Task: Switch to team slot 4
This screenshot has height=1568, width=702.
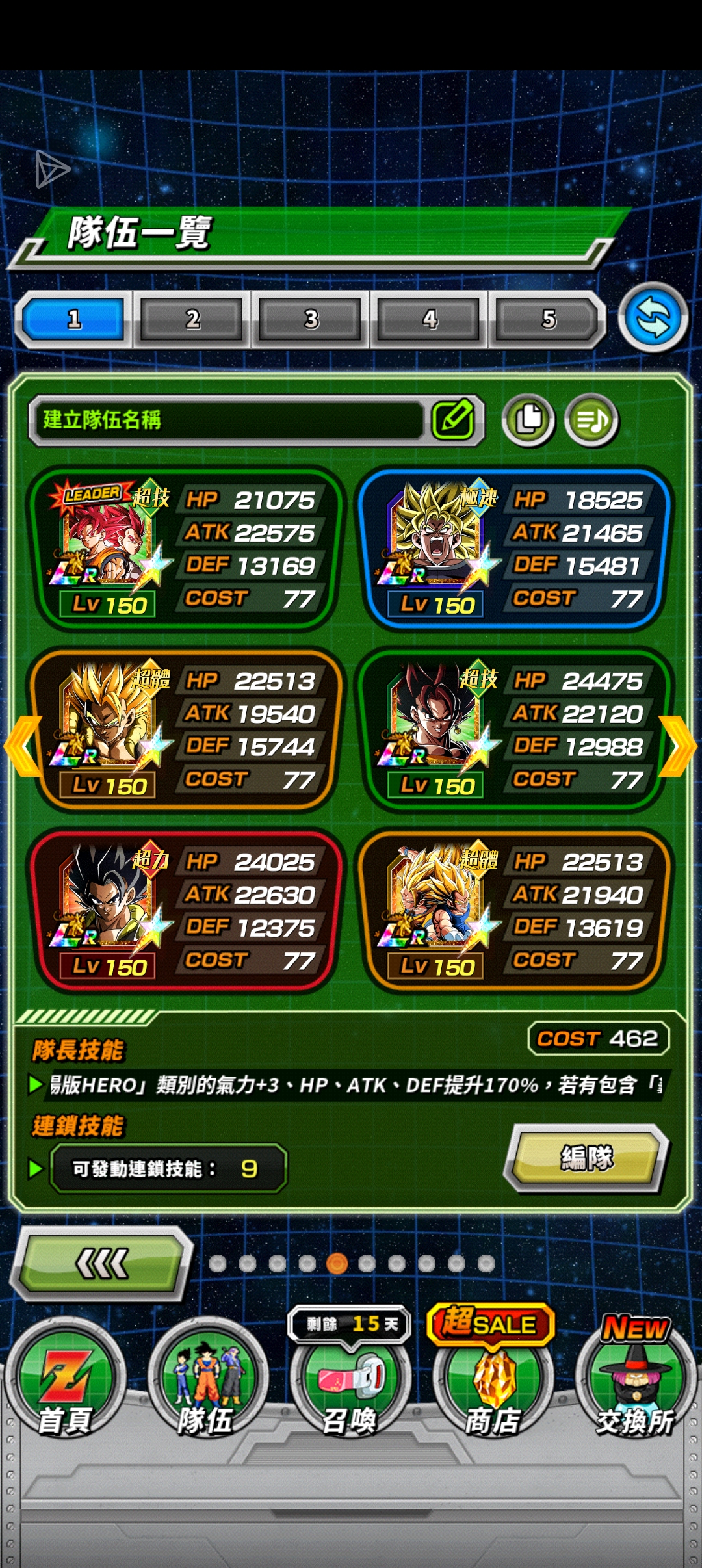Action: coord(430,319)
